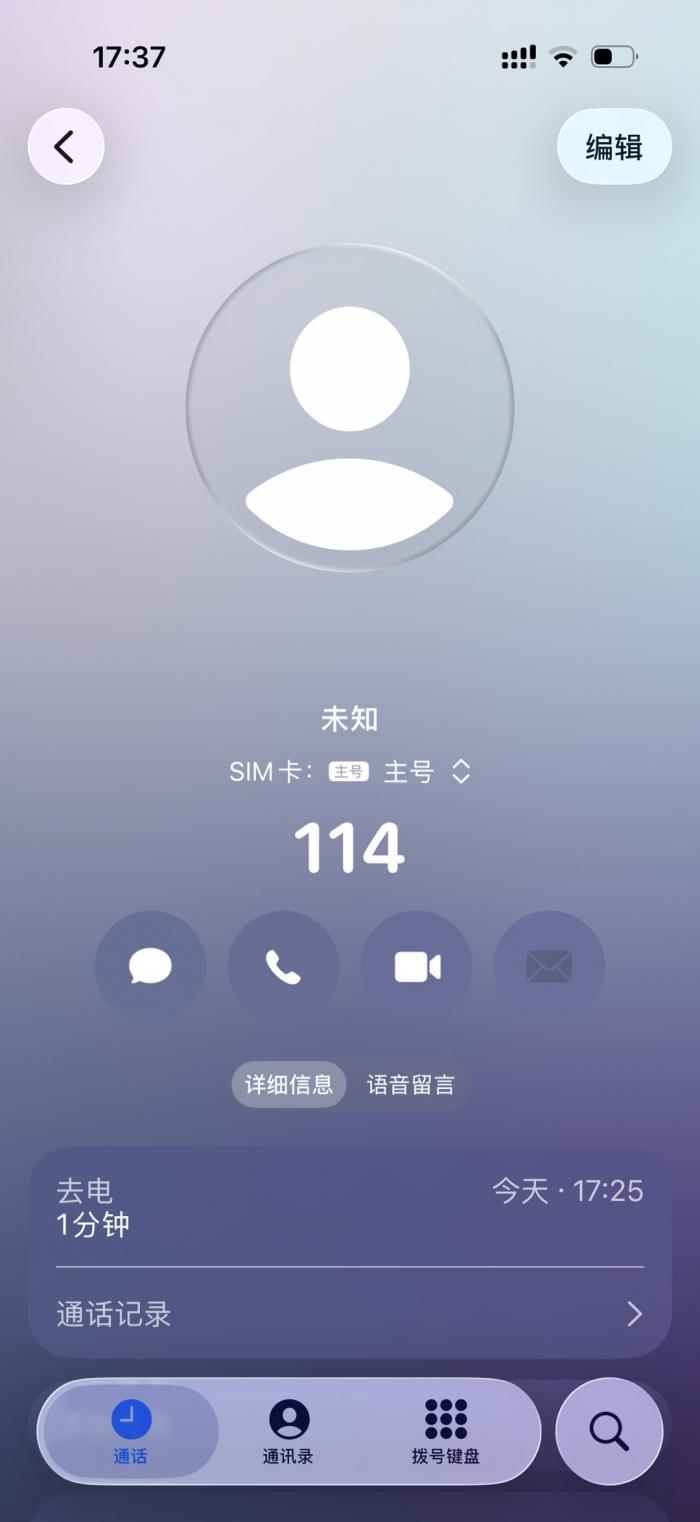The image size is (700, 1522).
Task: Call 114 with the phone icon
Action: click(x=283, y=967)
